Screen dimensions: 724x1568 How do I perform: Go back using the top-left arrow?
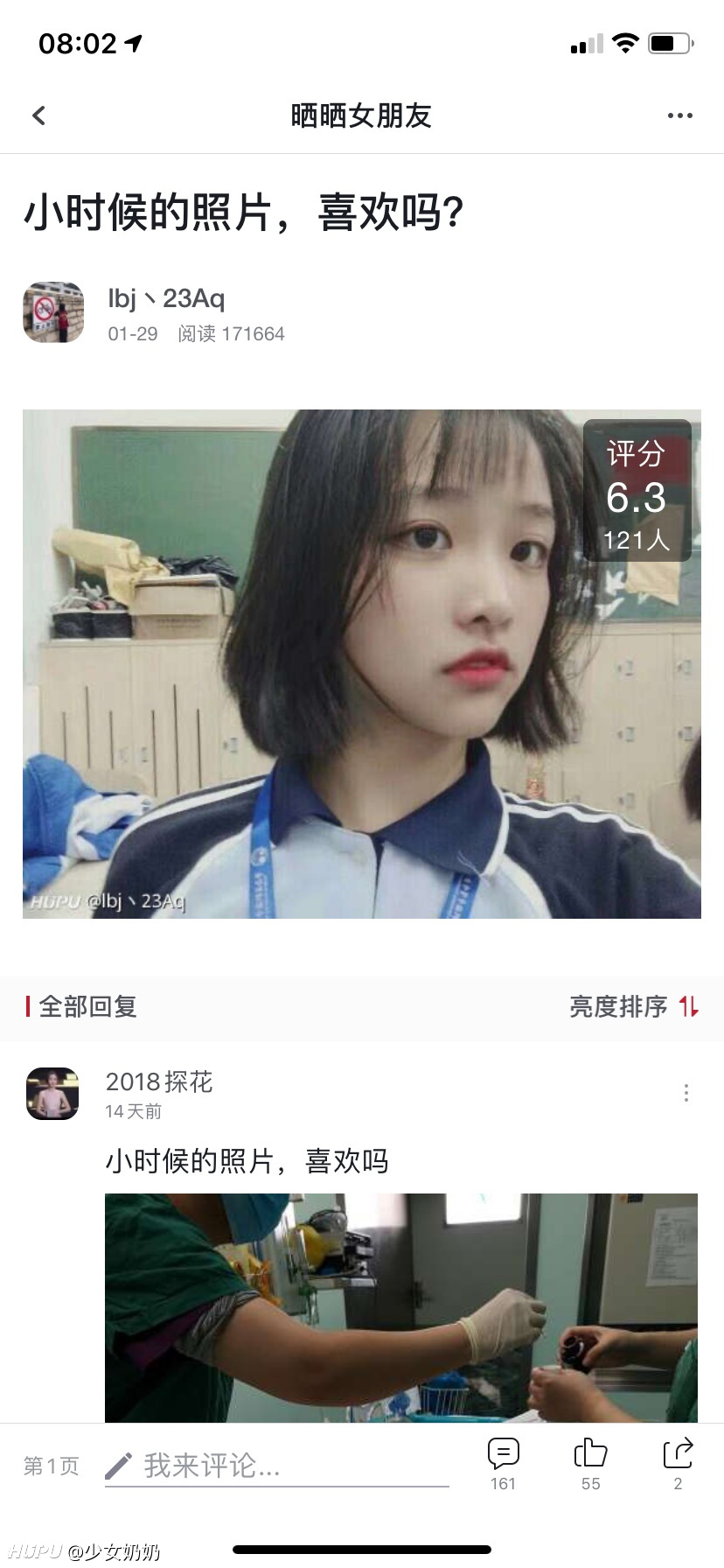tap(38, 115)
